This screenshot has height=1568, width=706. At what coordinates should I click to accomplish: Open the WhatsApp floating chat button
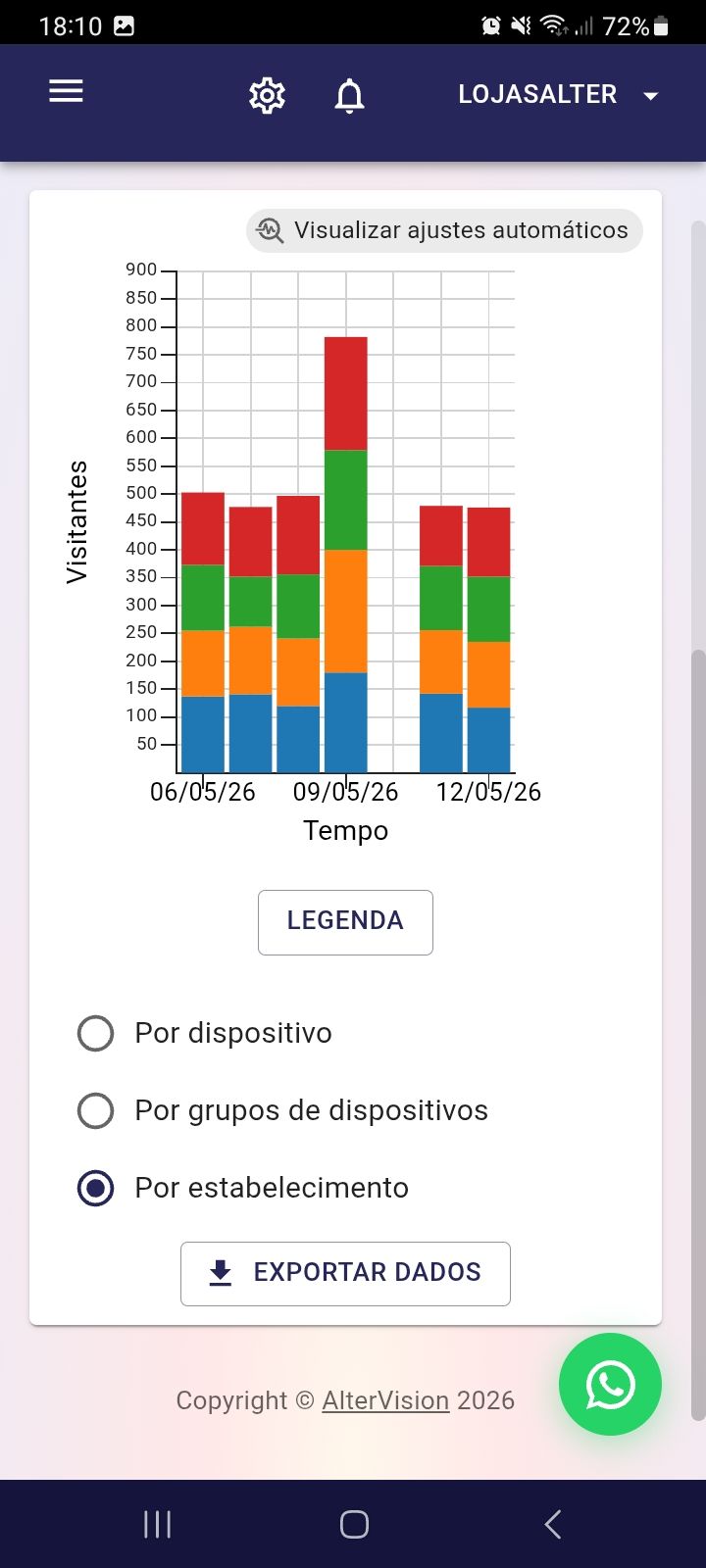(610, 1384)
